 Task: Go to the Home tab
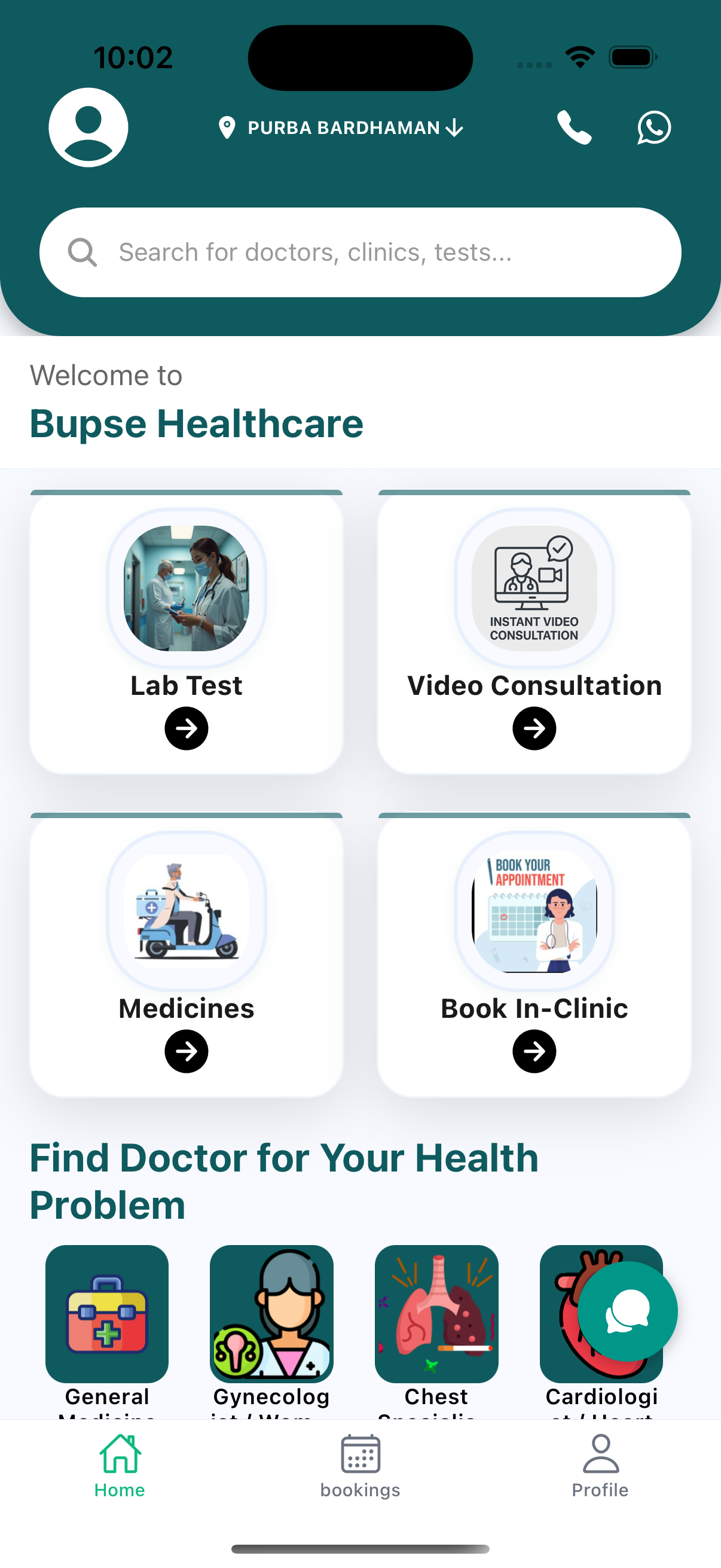[120, 1466]
